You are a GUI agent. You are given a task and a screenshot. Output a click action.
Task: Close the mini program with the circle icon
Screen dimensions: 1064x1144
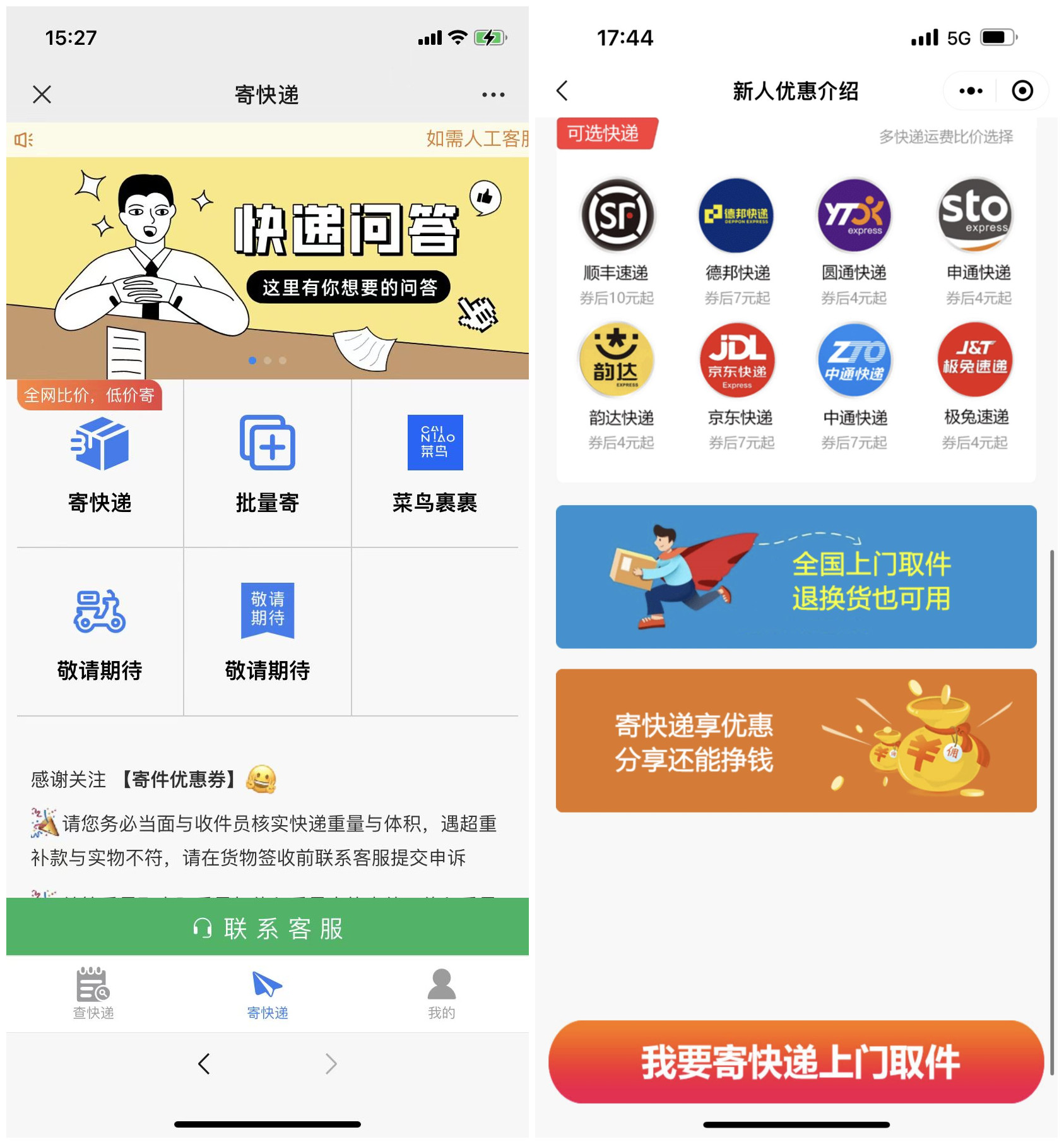click(1022, 91)
